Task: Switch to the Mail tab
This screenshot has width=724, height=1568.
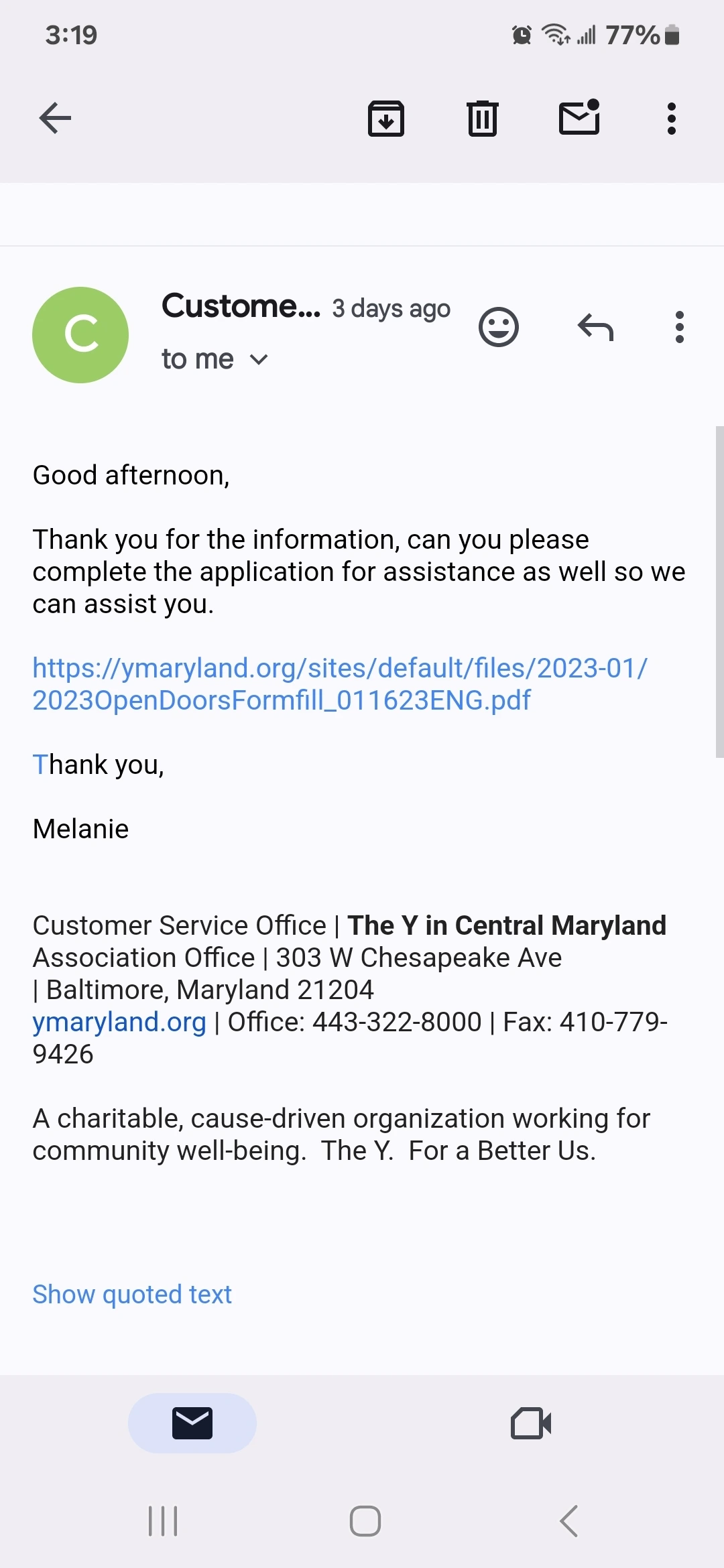Action: pyautogui.click(x=192, y=1423)
